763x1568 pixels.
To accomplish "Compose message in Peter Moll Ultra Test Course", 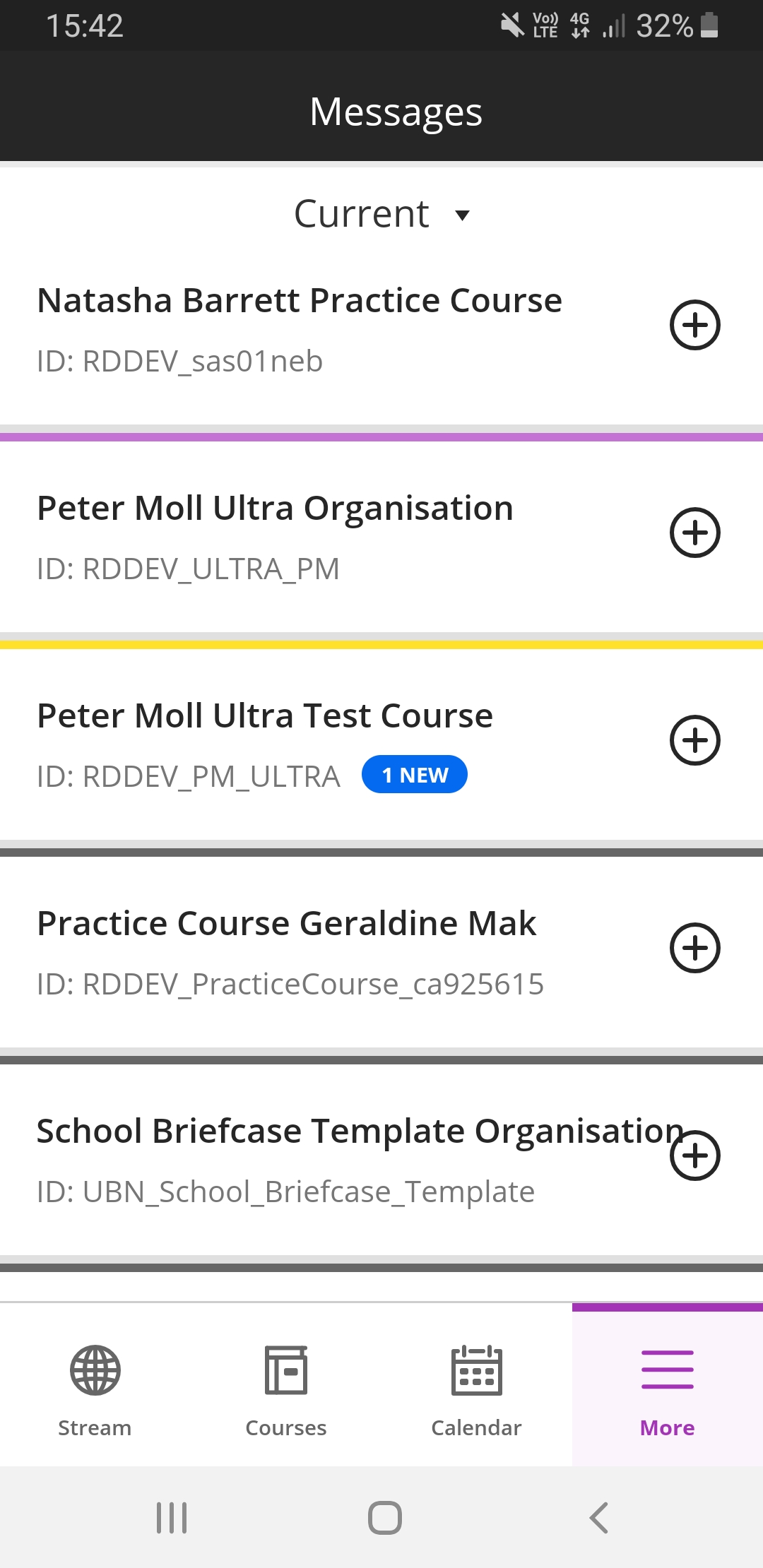I will pos(695,740).
